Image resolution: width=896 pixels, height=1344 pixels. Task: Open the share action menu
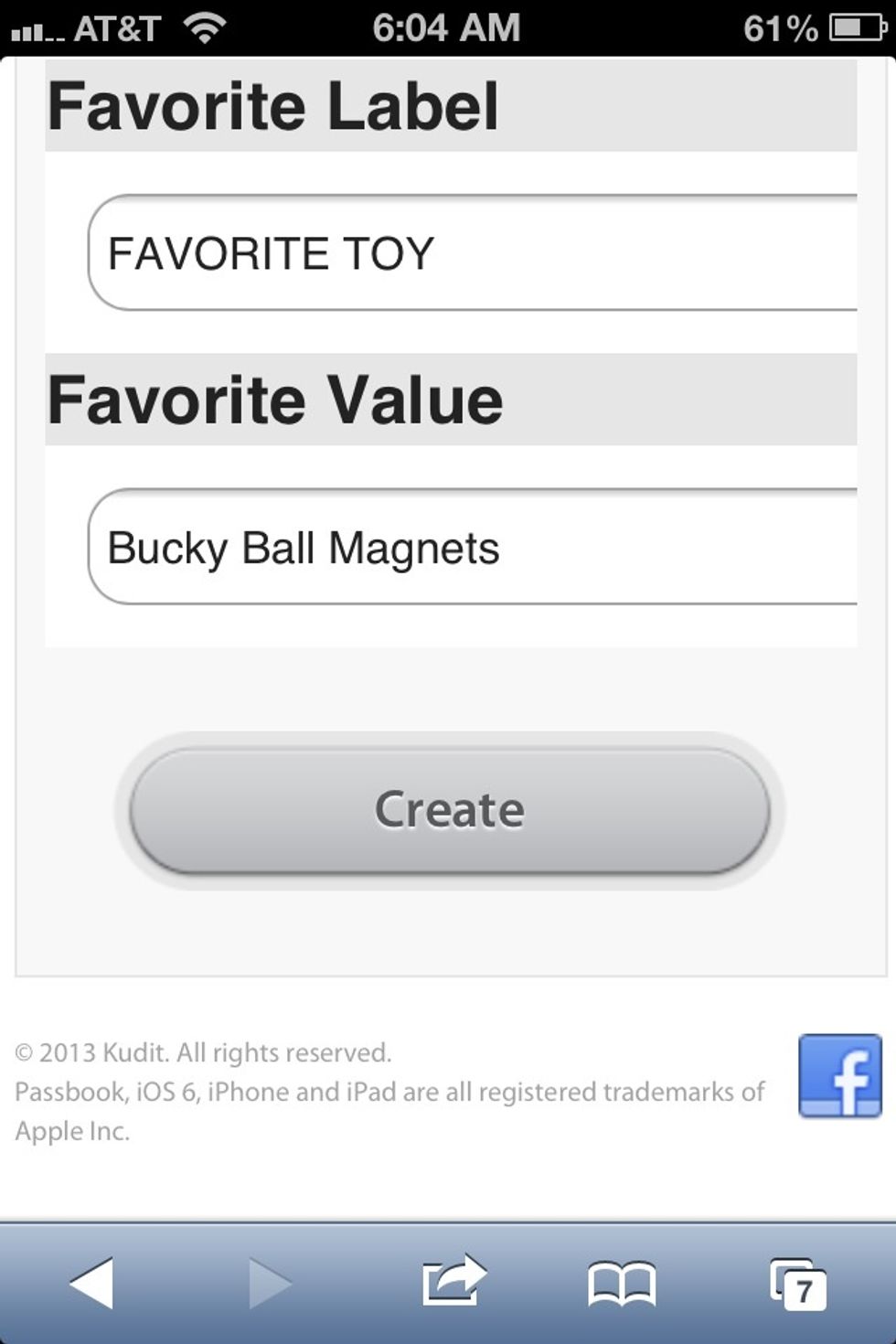point(453,1280)
